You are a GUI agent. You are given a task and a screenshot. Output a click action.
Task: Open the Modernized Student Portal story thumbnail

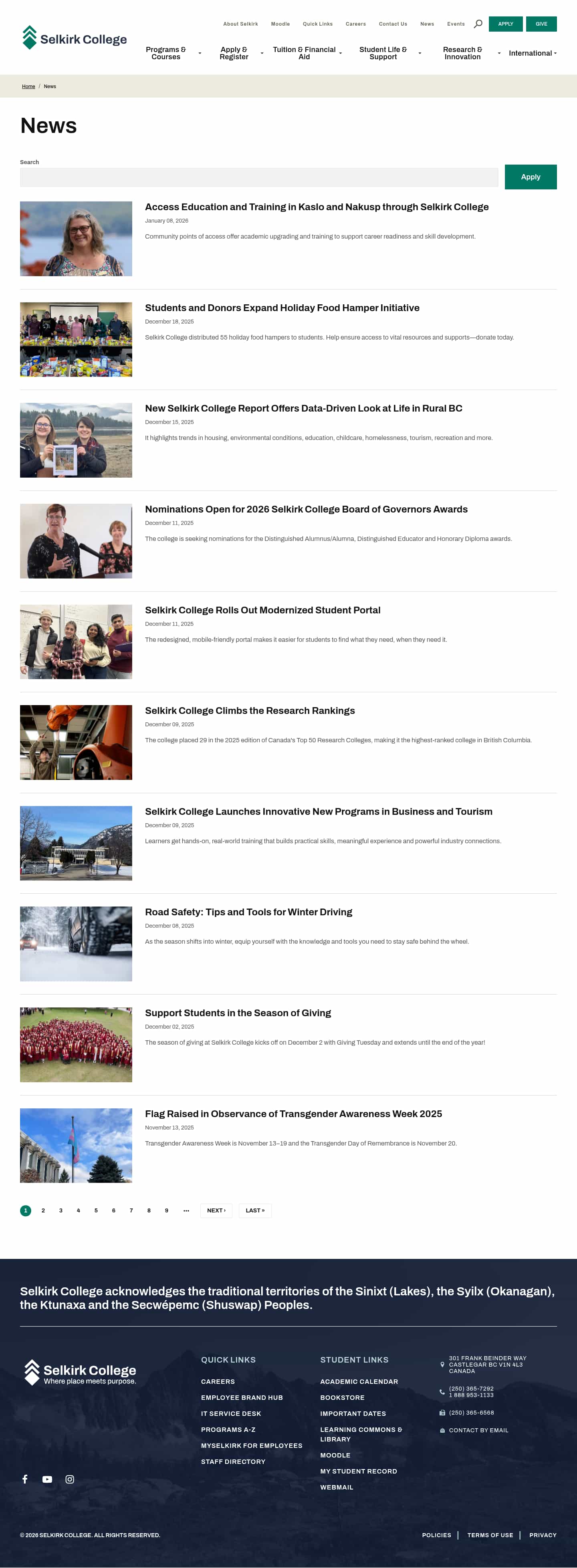76,641
